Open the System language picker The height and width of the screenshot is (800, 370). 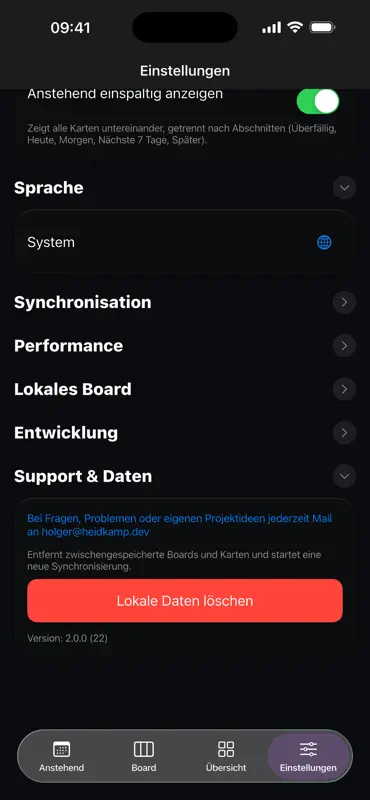tap(185, 242)
